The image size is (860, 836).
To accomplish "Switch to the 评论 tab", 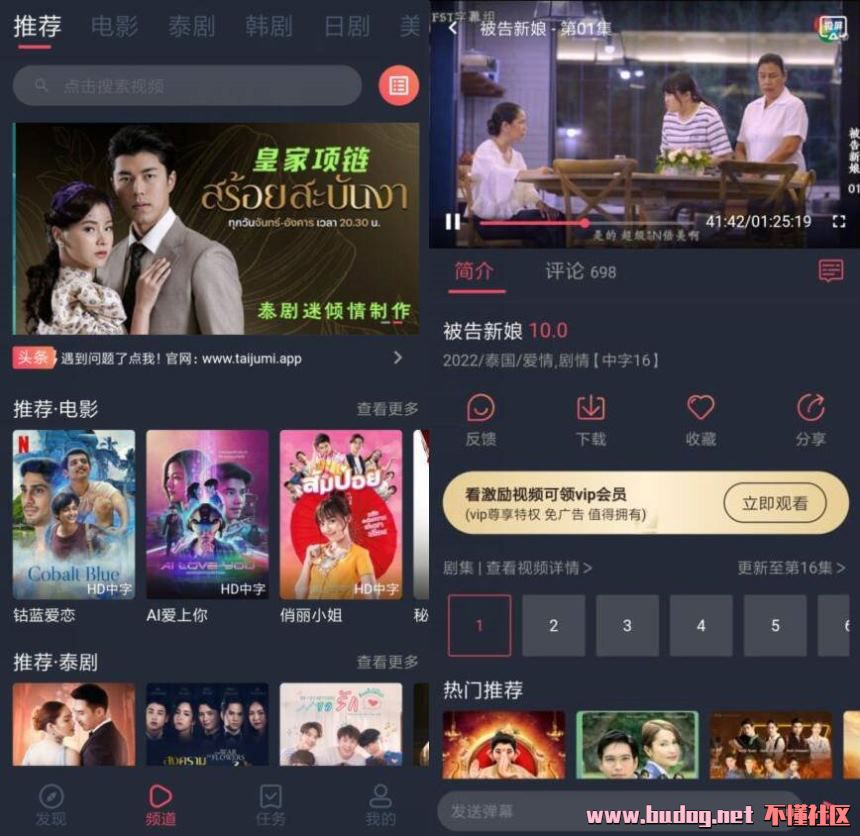I will click(x=580, y=271).
